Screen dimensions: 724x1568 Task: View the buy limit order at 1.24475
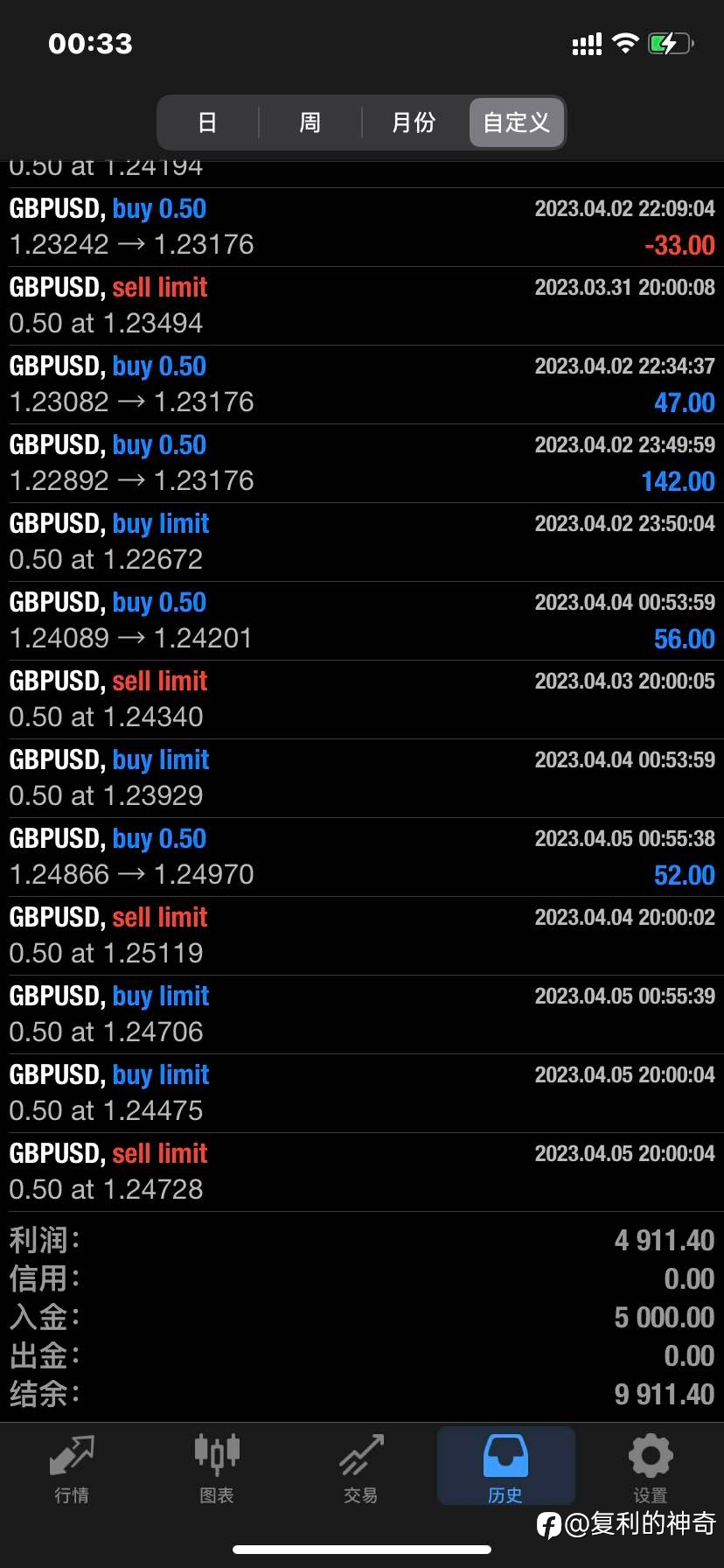(362, 1094)
